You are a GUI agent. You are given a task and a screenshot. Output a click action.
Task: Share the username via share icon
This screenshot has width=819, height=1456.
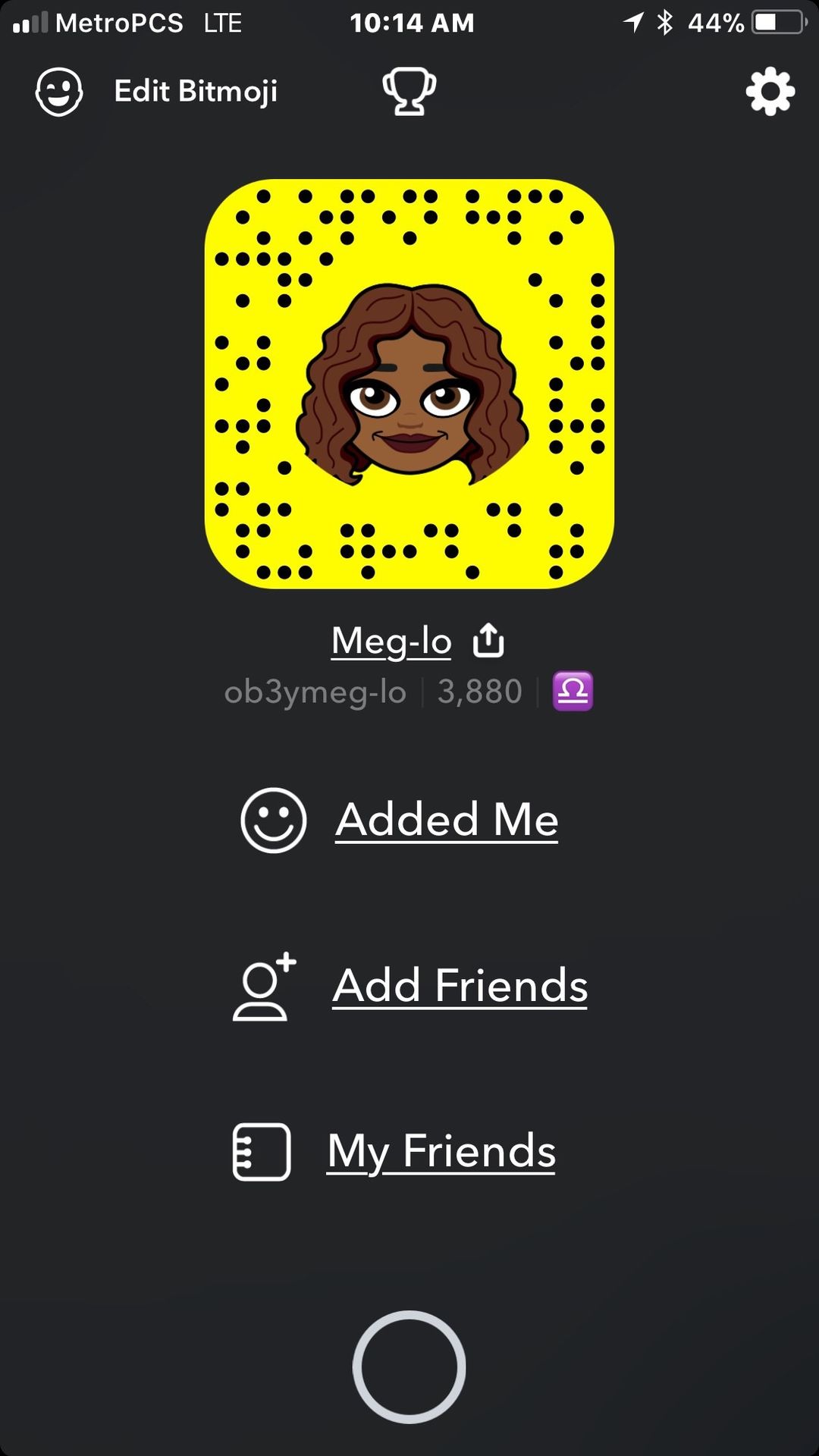point(488,640)
